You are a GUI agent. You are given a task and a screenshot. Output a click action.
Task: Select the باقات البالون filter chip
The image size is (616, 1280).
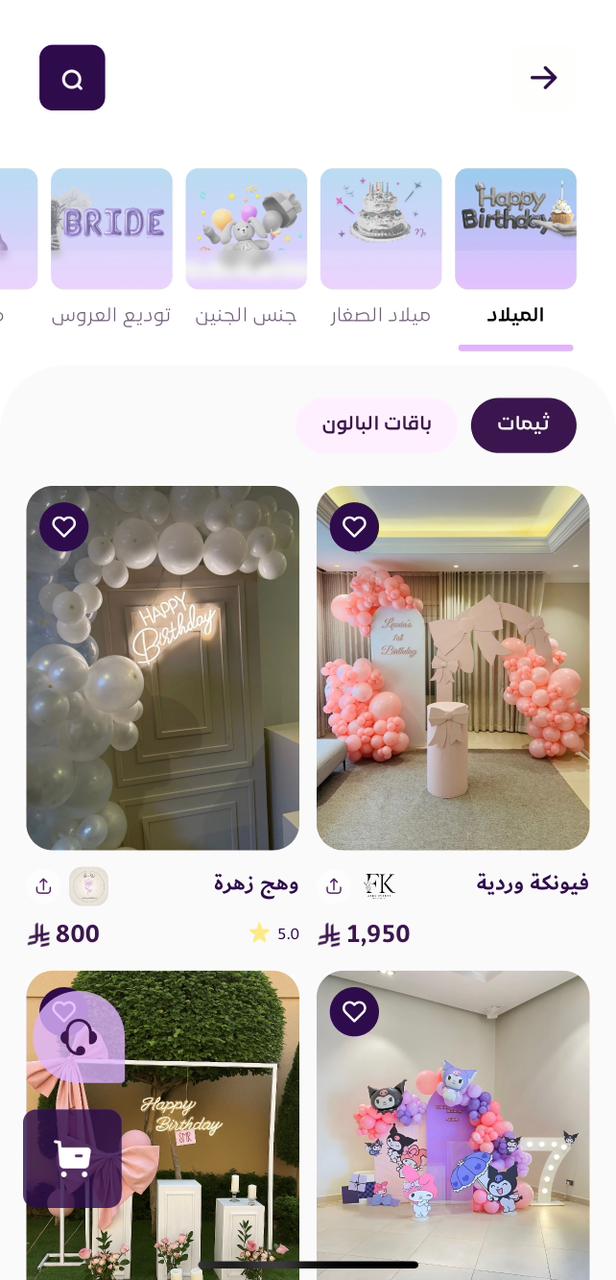(x=376, y=425)
